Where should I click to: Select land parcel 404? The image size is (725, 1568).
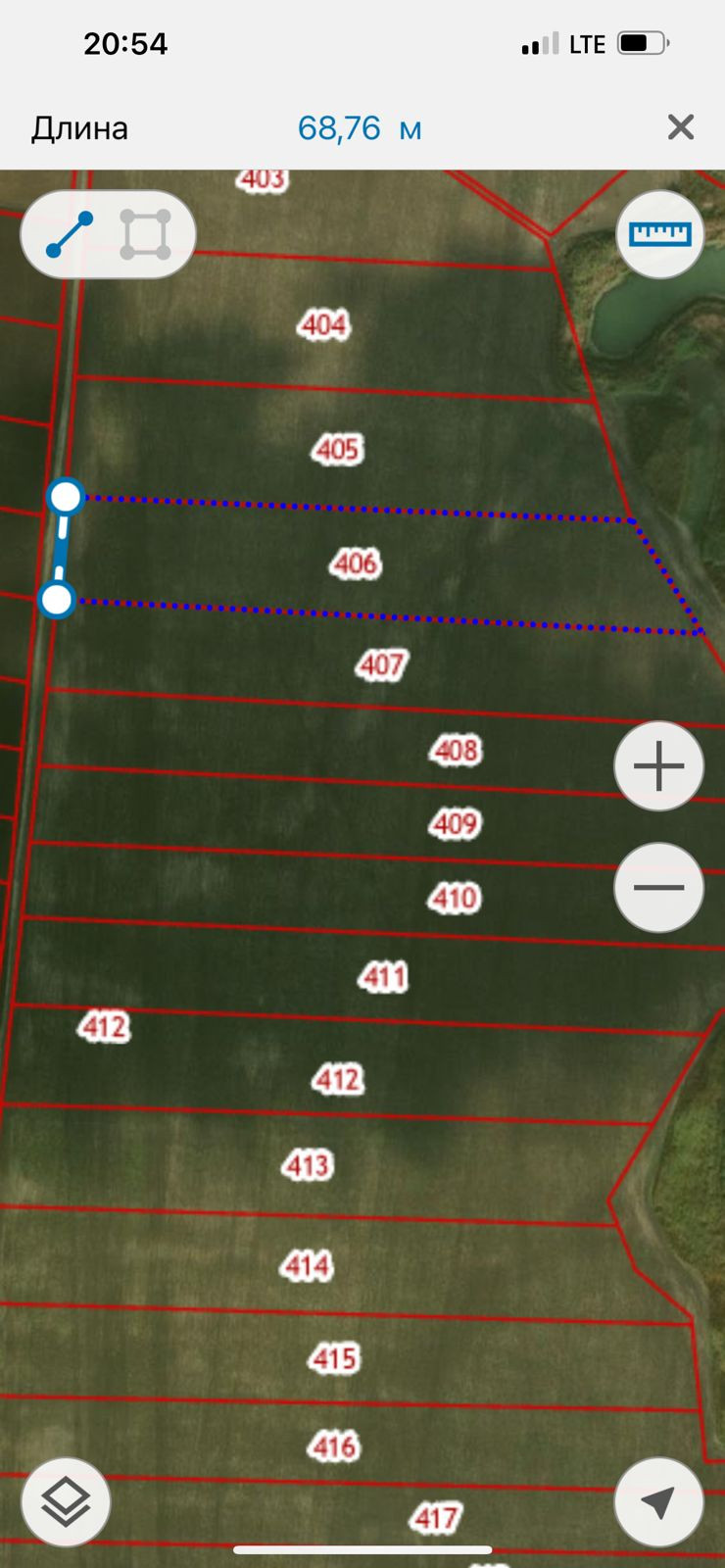coord(324,324)
